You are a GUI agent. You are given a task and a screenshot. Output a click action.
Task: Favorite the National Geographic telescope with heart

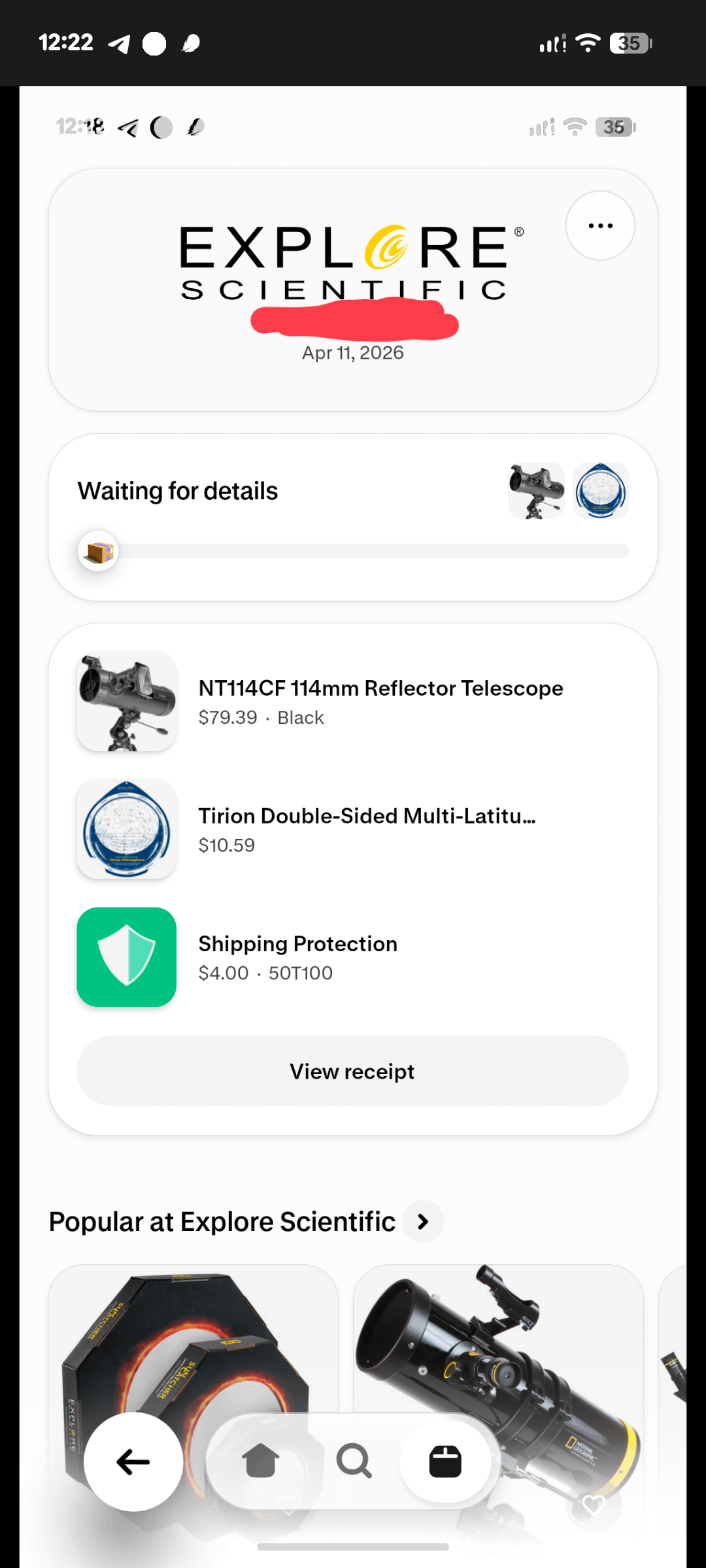point(594,1505)
